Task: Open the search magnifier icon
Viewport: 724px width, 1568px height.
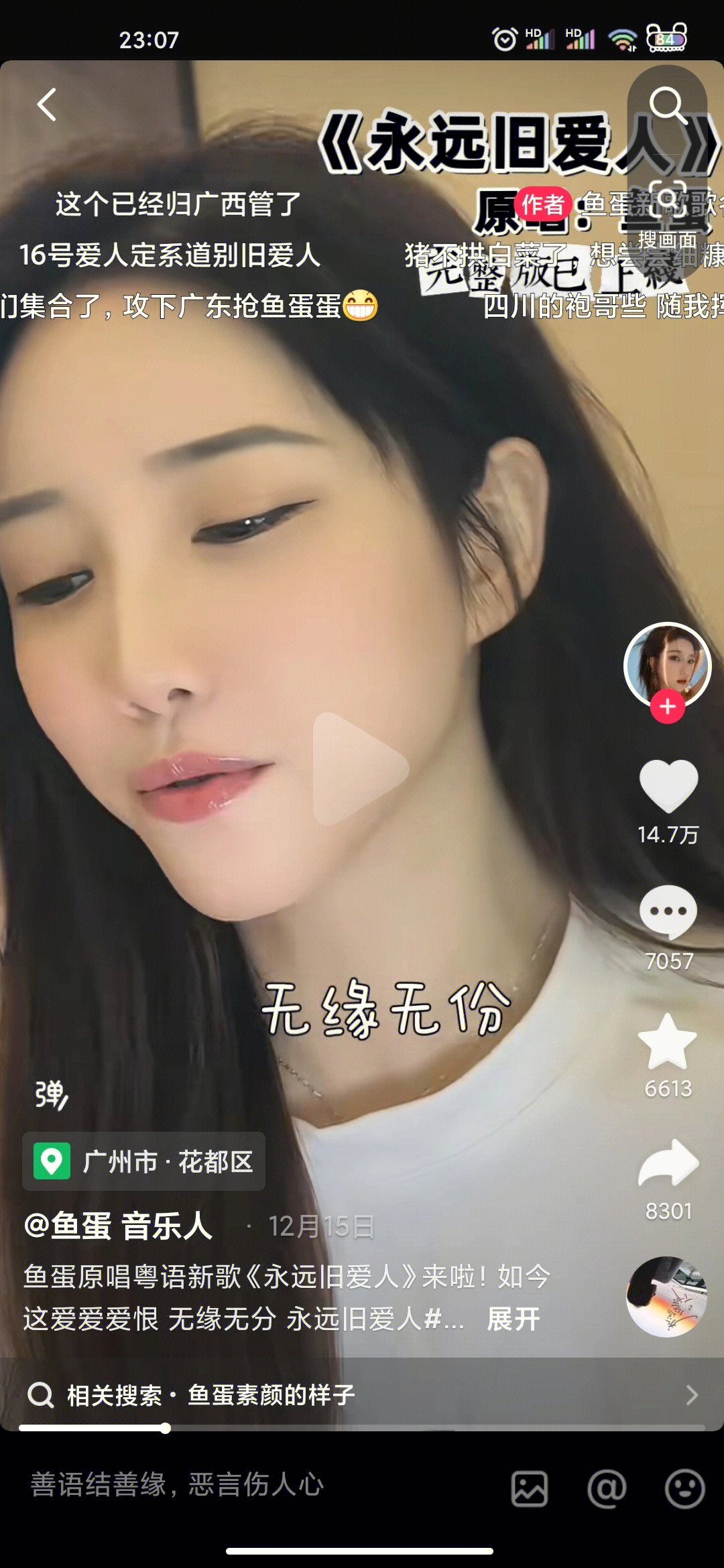Action: (668, 105)
